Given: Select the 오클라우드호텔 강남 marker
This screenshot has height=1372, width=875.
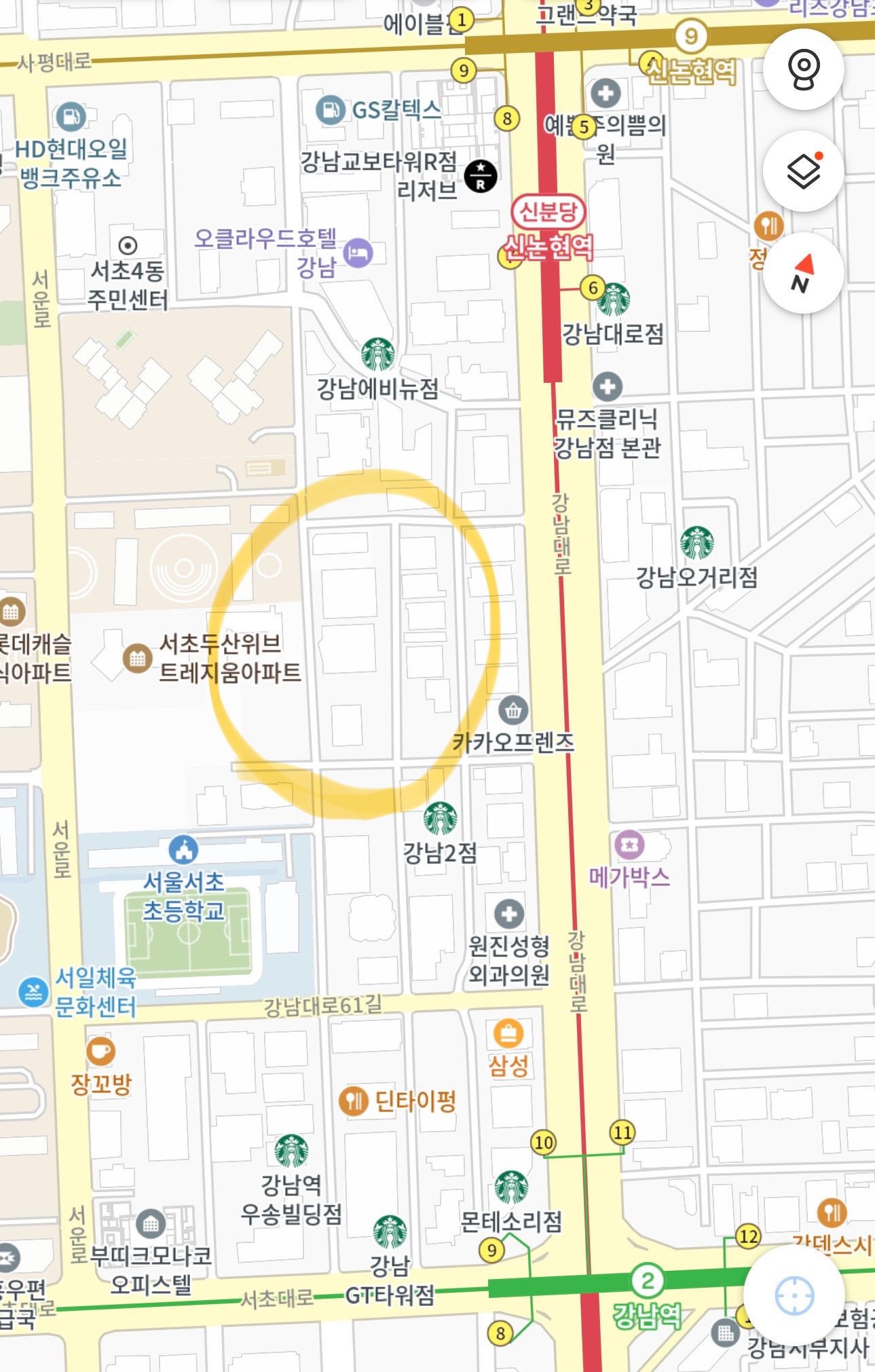Looking at the screenshot, I should 358,253.
